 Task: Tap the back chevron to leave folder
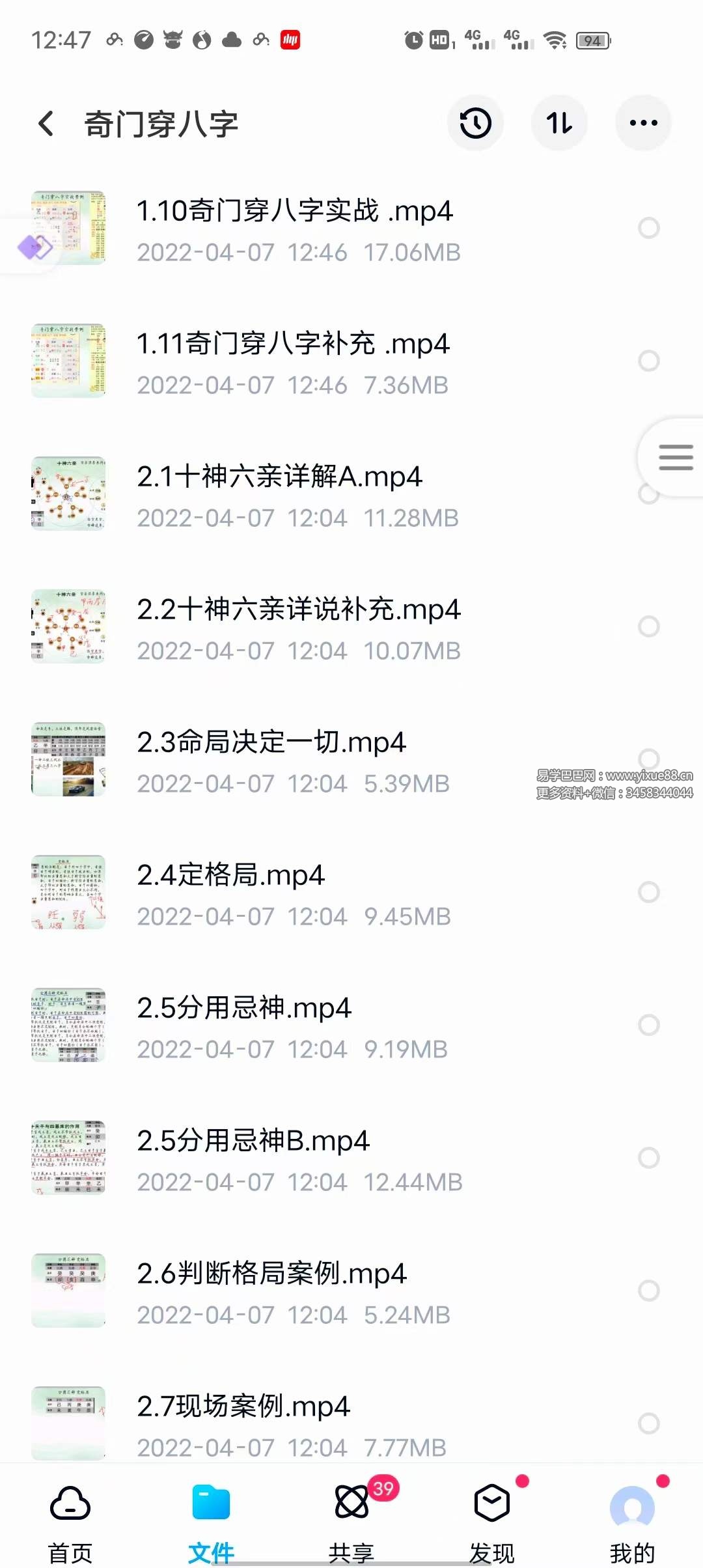pyautogui.click(x=46, y=122)
